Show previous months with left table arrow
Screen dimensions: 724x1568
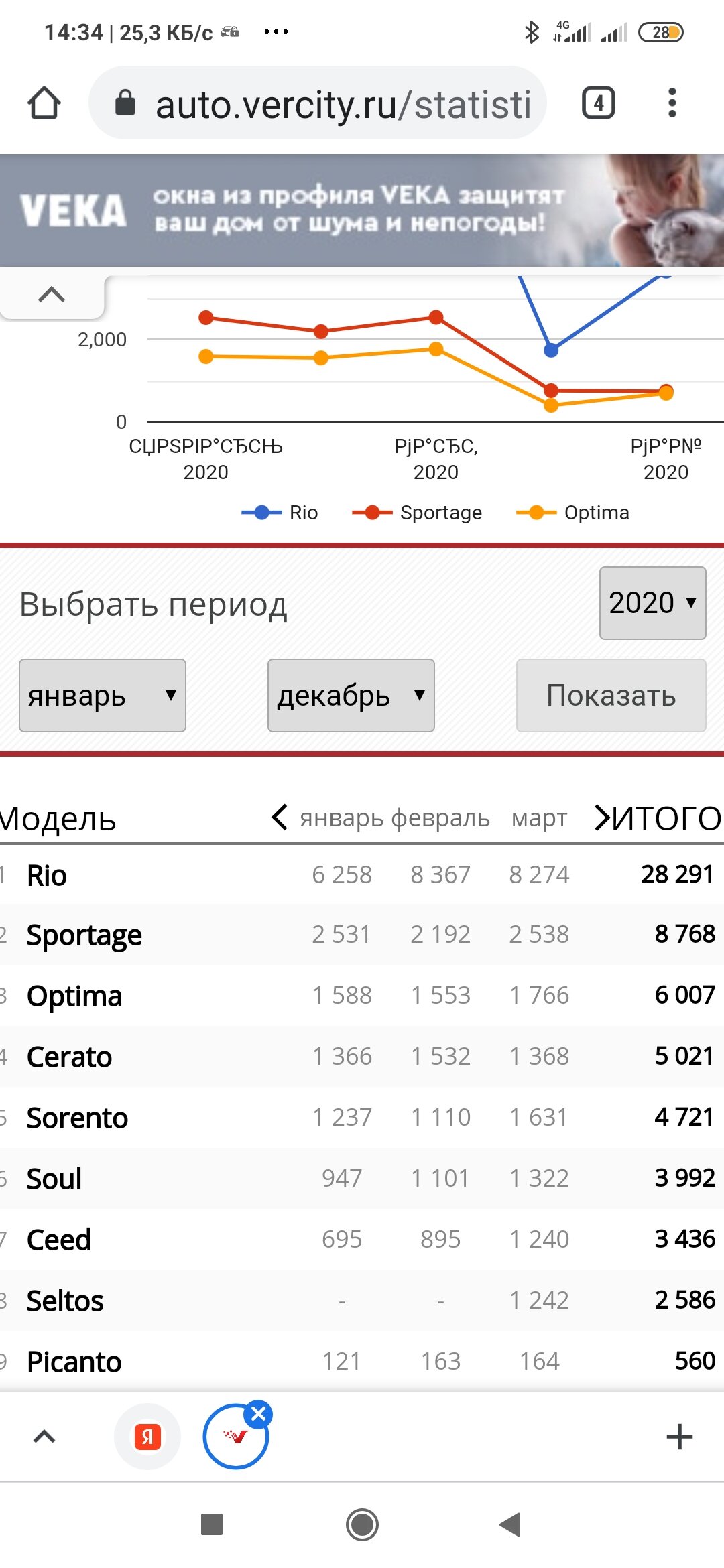(280, 818)
